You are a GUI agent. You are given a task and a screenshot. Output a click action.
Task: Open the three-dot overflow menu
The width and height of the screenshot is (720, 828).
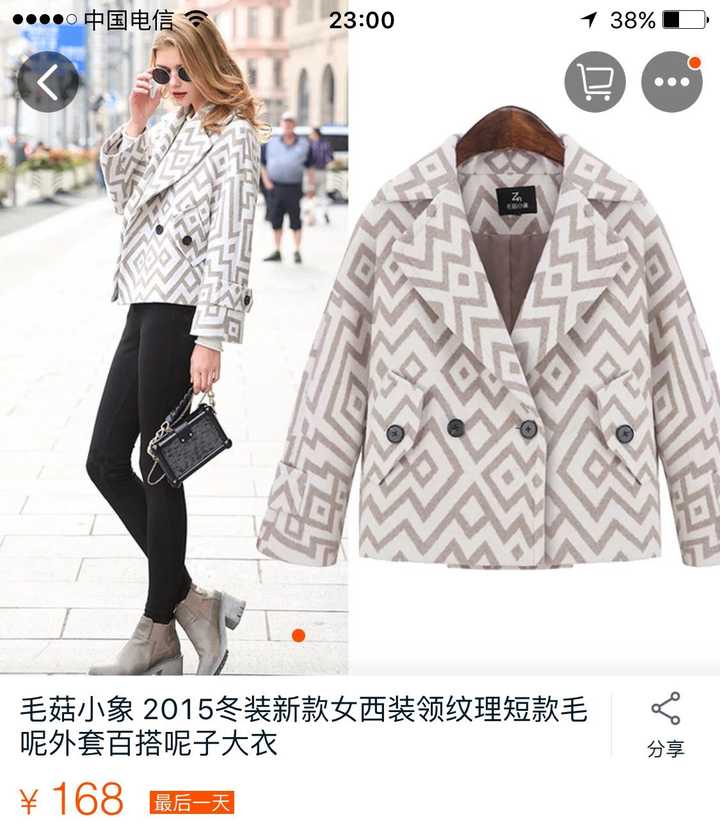point(671,82)
